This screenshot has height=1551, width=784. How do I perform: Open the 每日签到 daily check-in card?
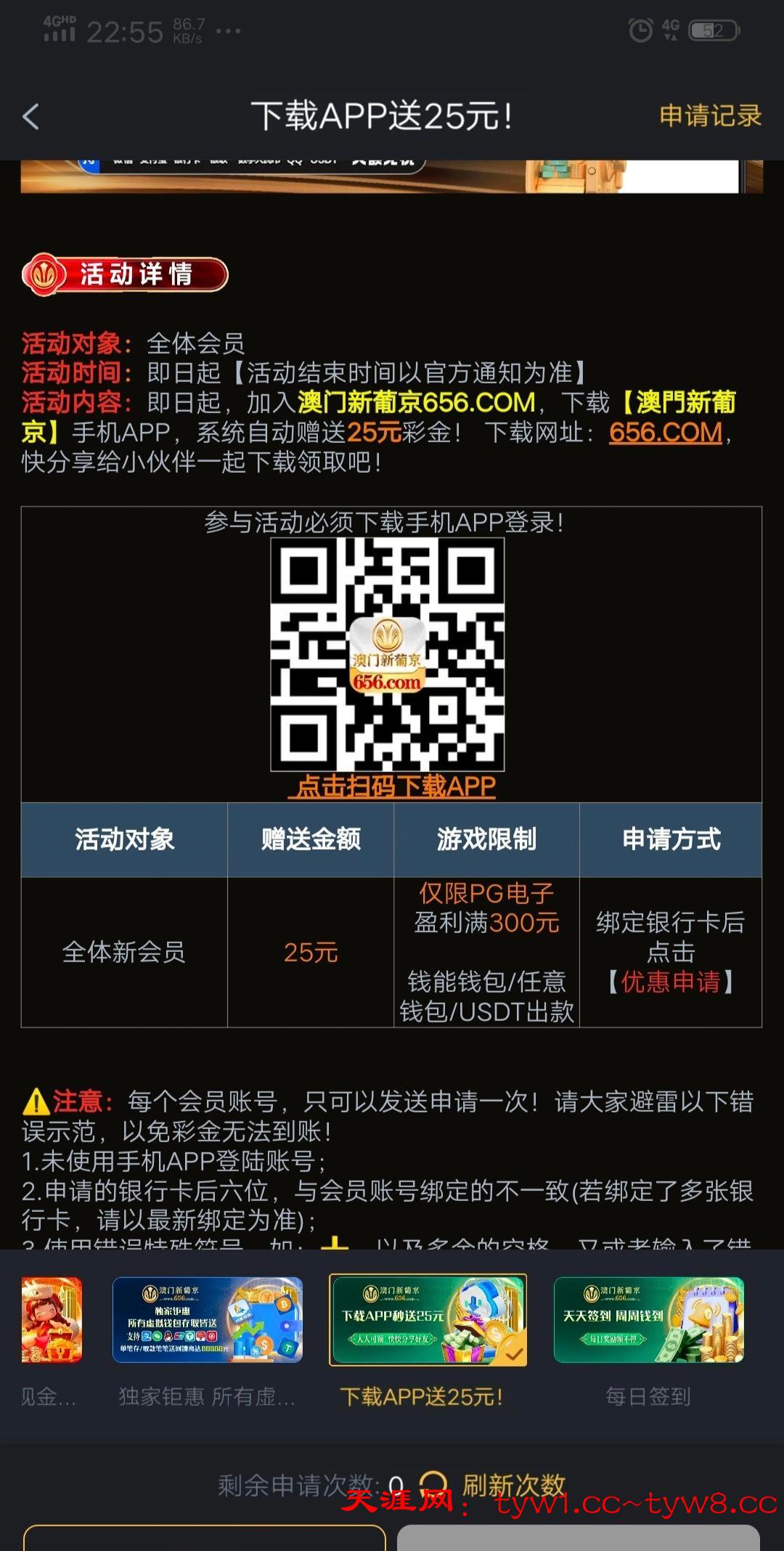(x=648, y=1319)
